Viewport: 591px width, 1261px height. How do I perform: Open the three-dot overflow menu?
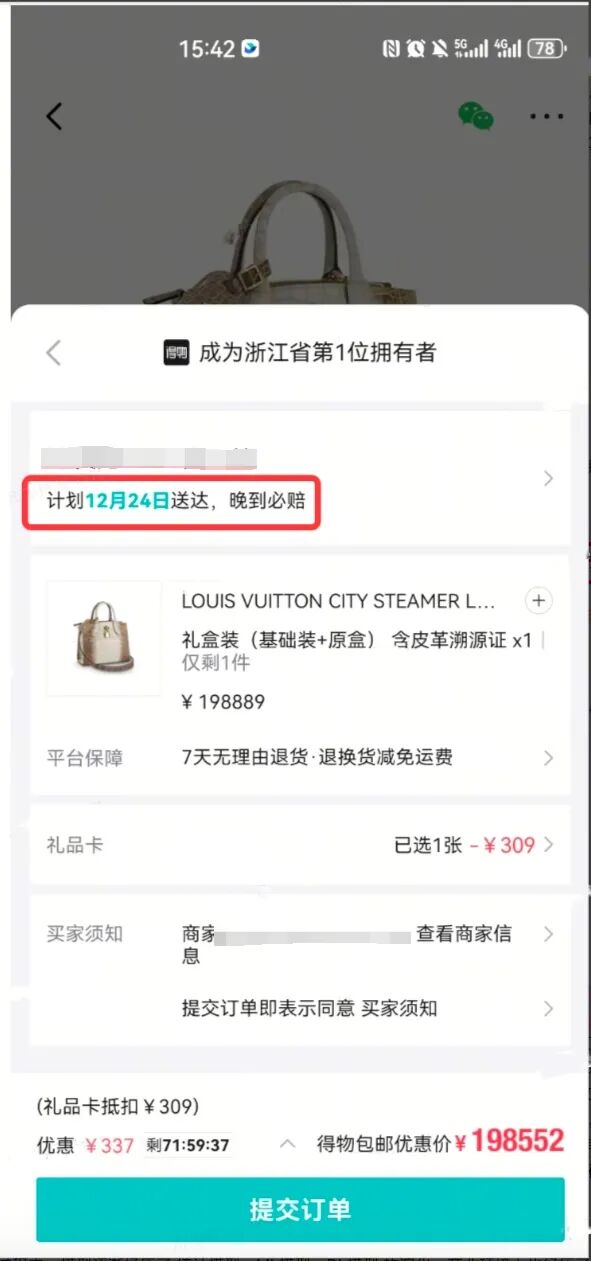click(x=547, y=117)
